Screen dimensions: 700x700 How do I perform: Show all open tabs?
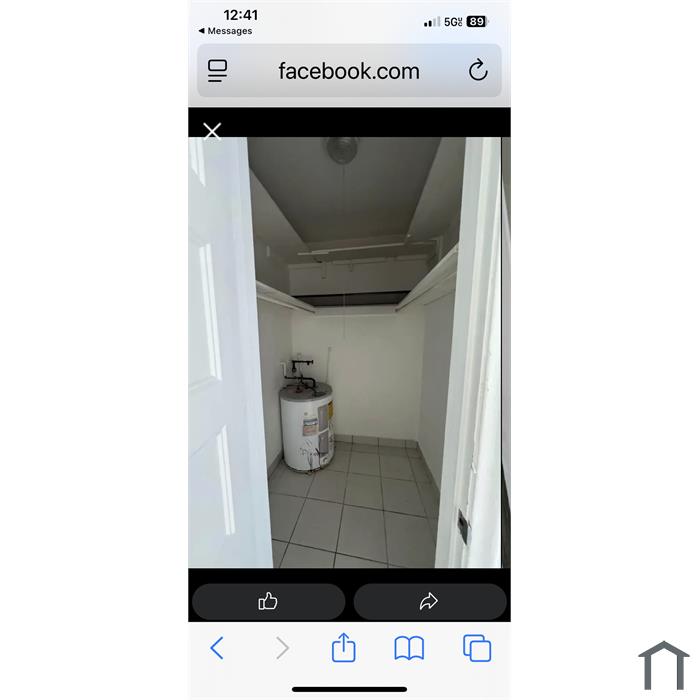pos(477,648)
